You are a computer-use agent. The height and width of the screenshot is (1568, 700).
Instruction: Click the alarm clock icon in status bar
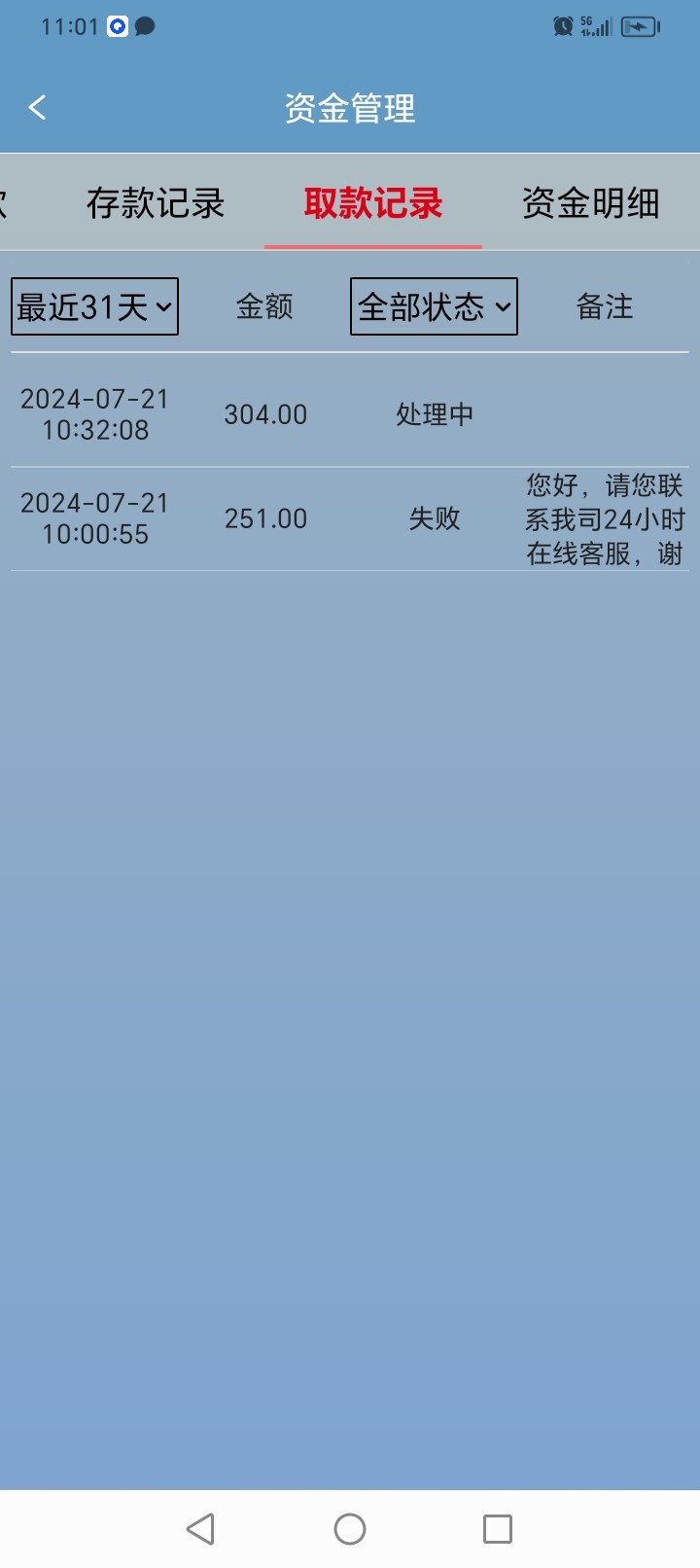[562, 26]
